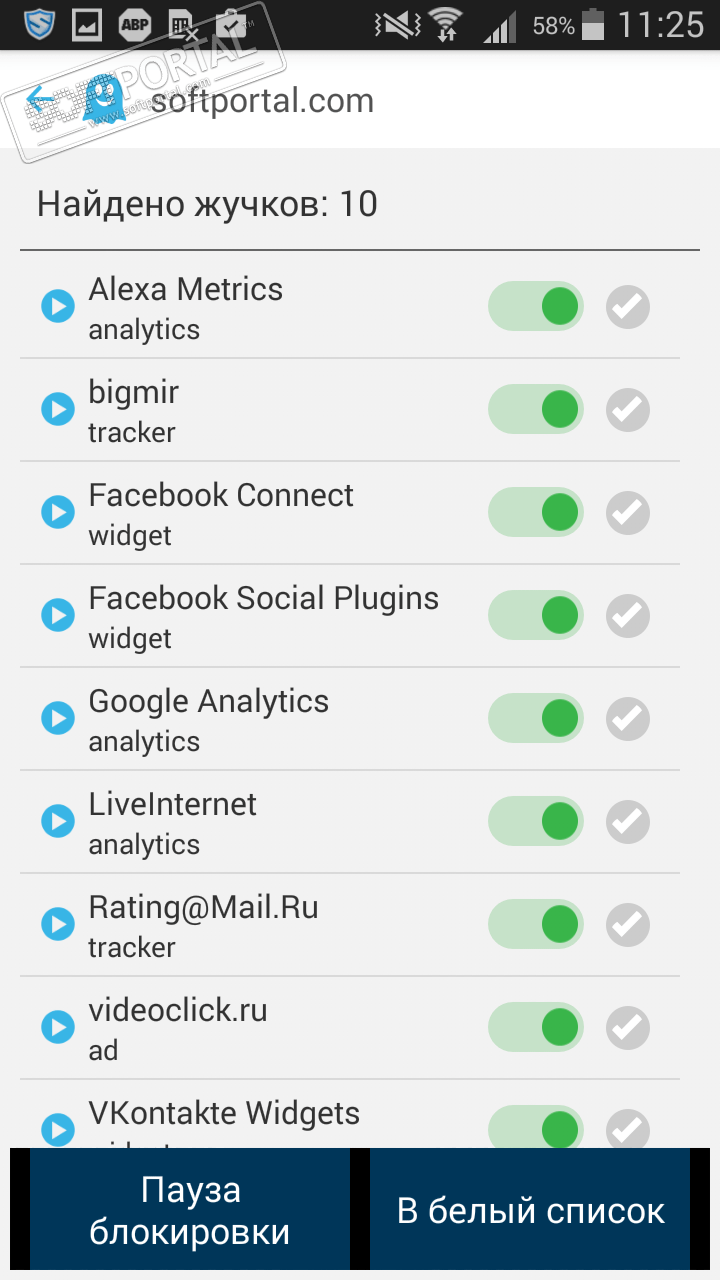Add site via В белый список button
Screen dimensions: 720x1280
click(x=530, y=1211)
